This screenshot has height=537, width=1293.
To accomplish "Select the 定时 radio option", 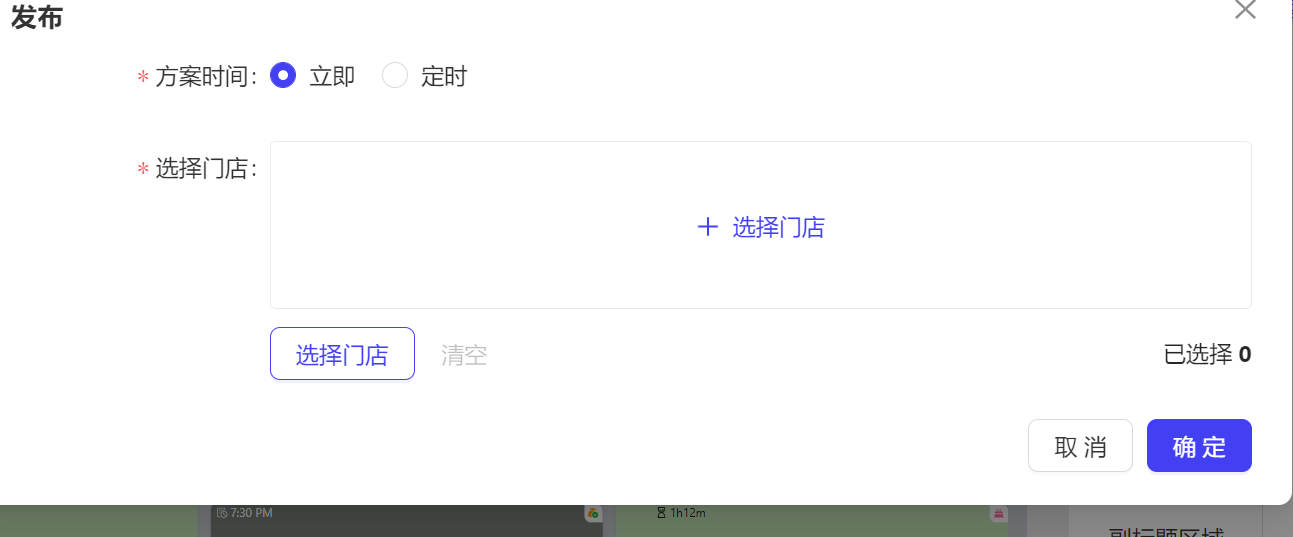I will coord(396,76).
